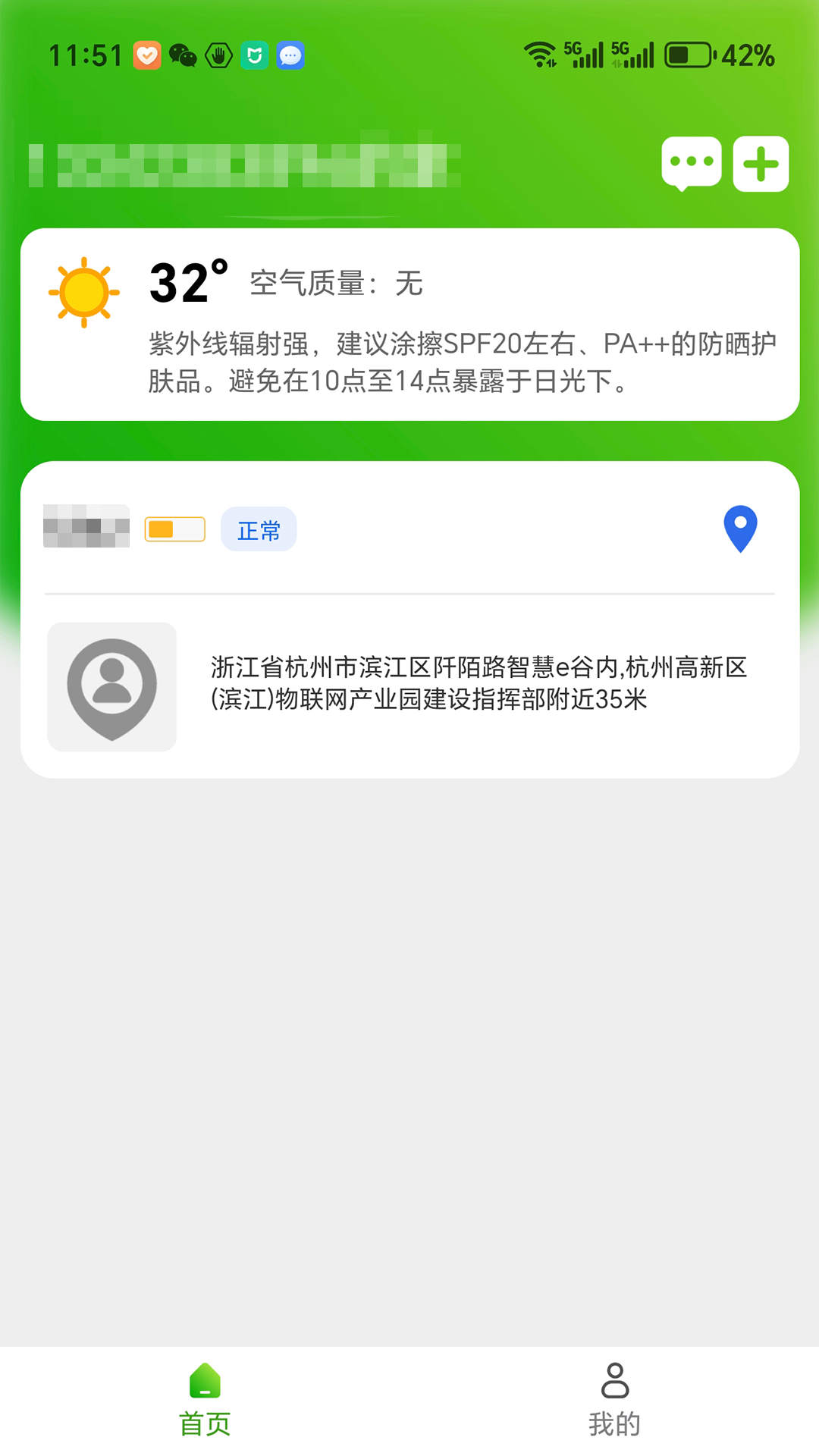Open the device location address card
Viewport: 819px width, 1456px height.
coord(409,686)
